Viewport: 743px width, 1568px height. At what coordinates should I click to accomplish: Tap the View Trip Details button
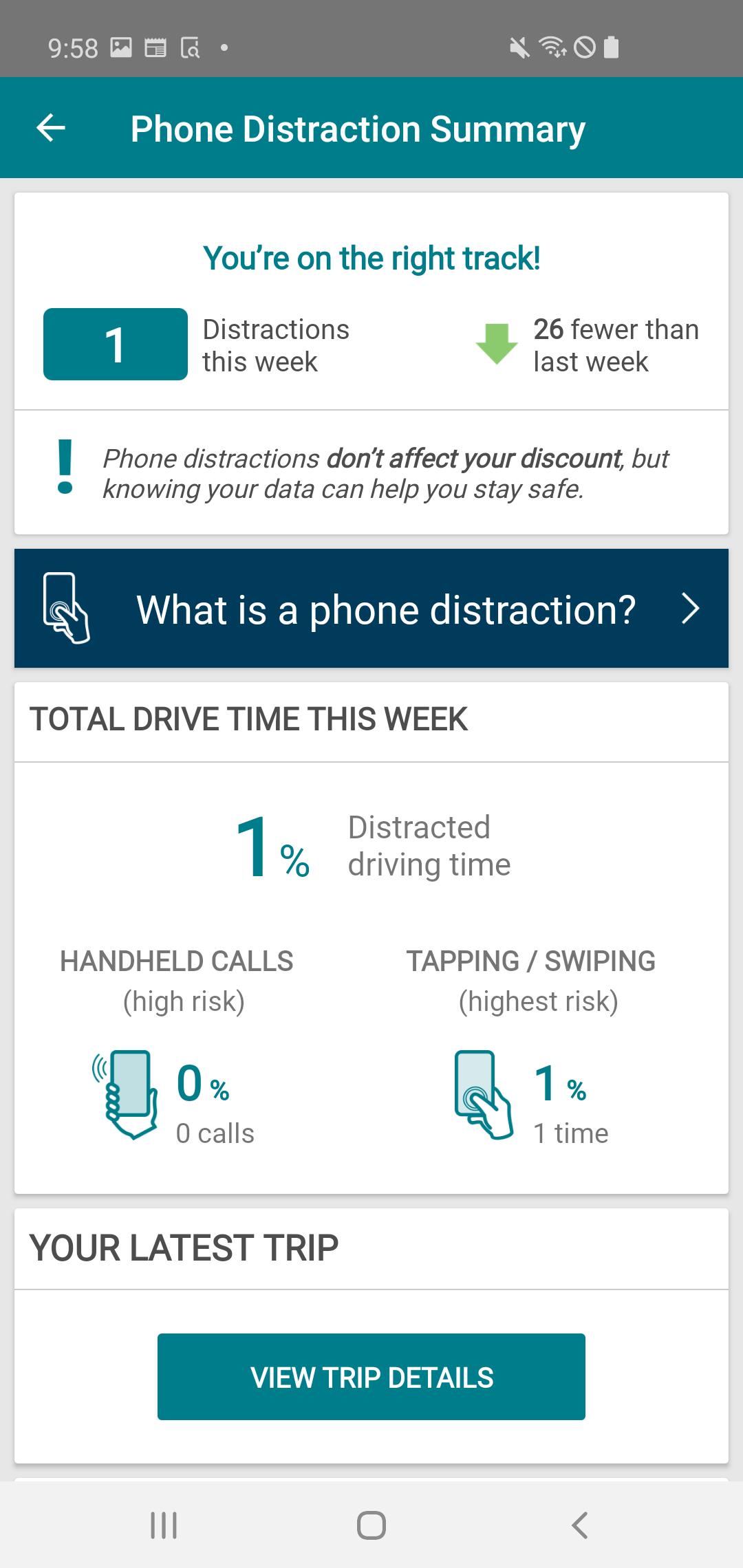[x=371, y=1377]
